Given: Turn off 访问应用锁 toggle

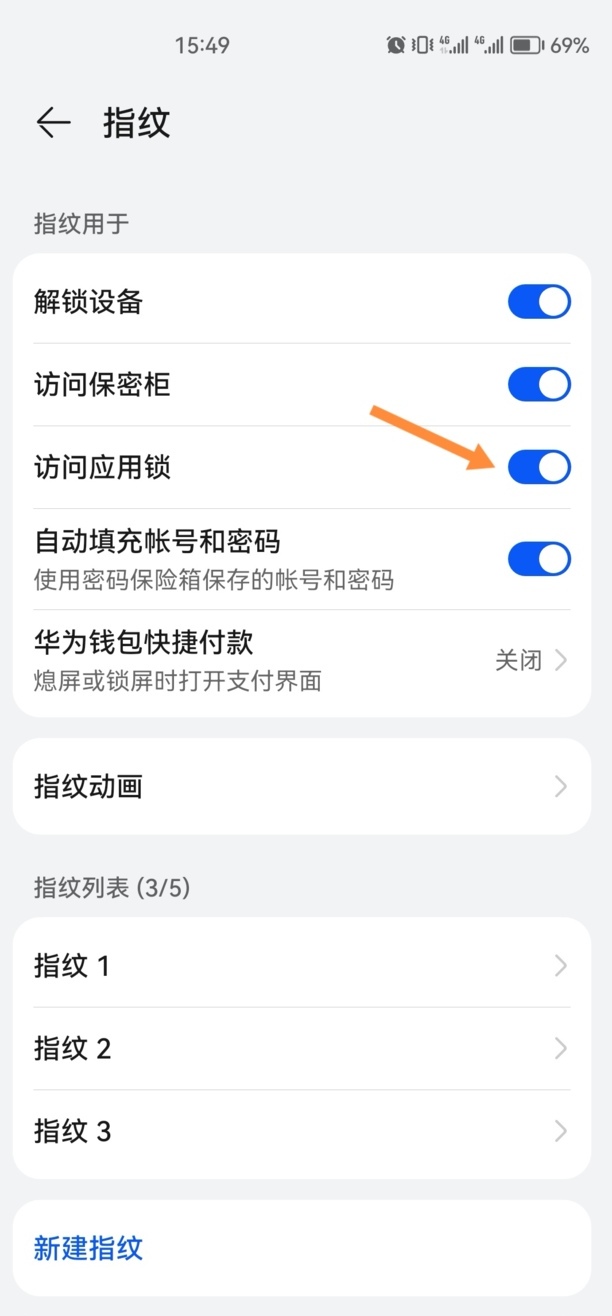Looking at the screenshot, I should pos(539,467).
